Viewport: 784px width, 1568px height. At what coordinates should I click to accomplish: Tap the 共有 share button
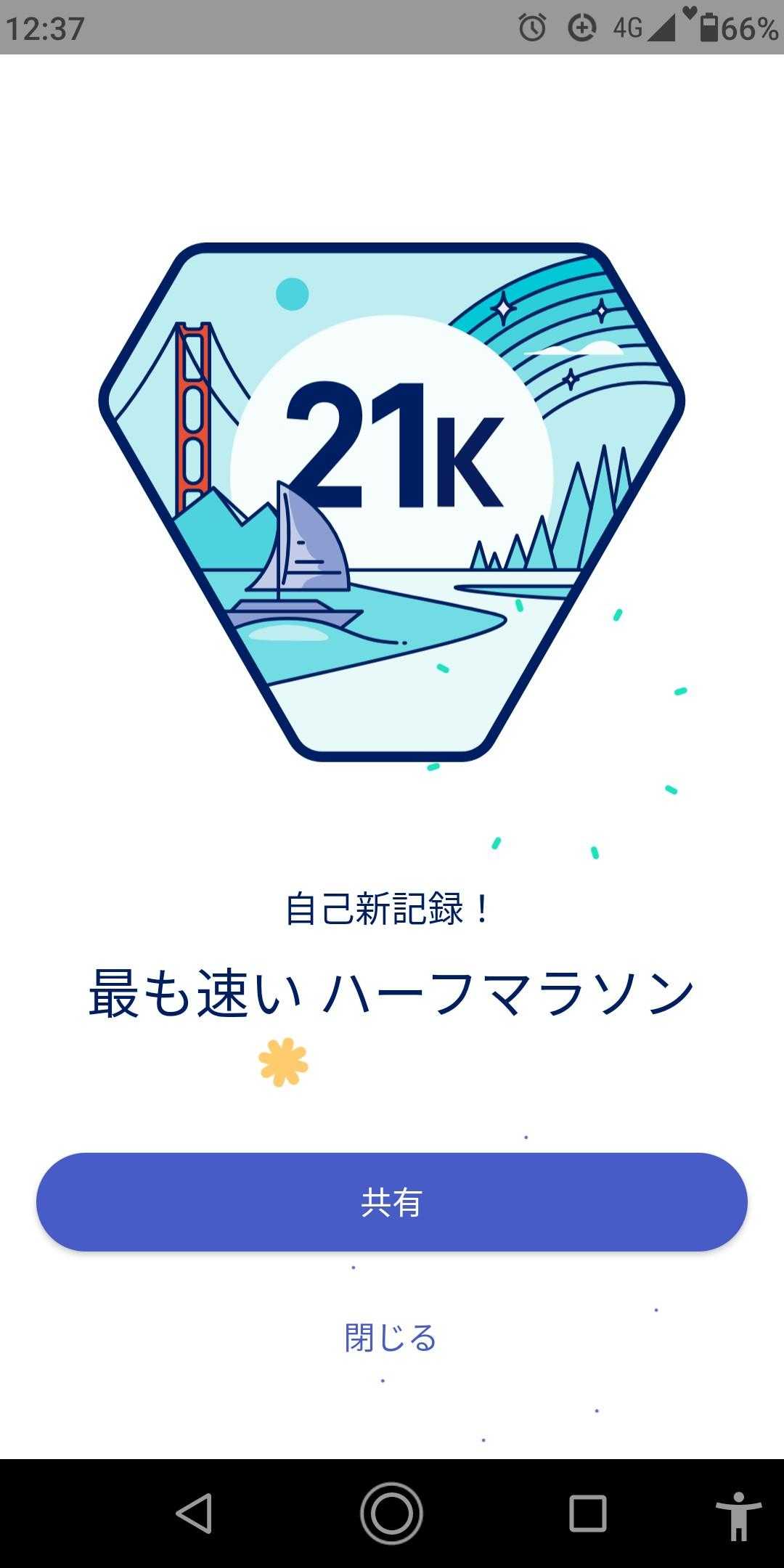pos(392,1201)
